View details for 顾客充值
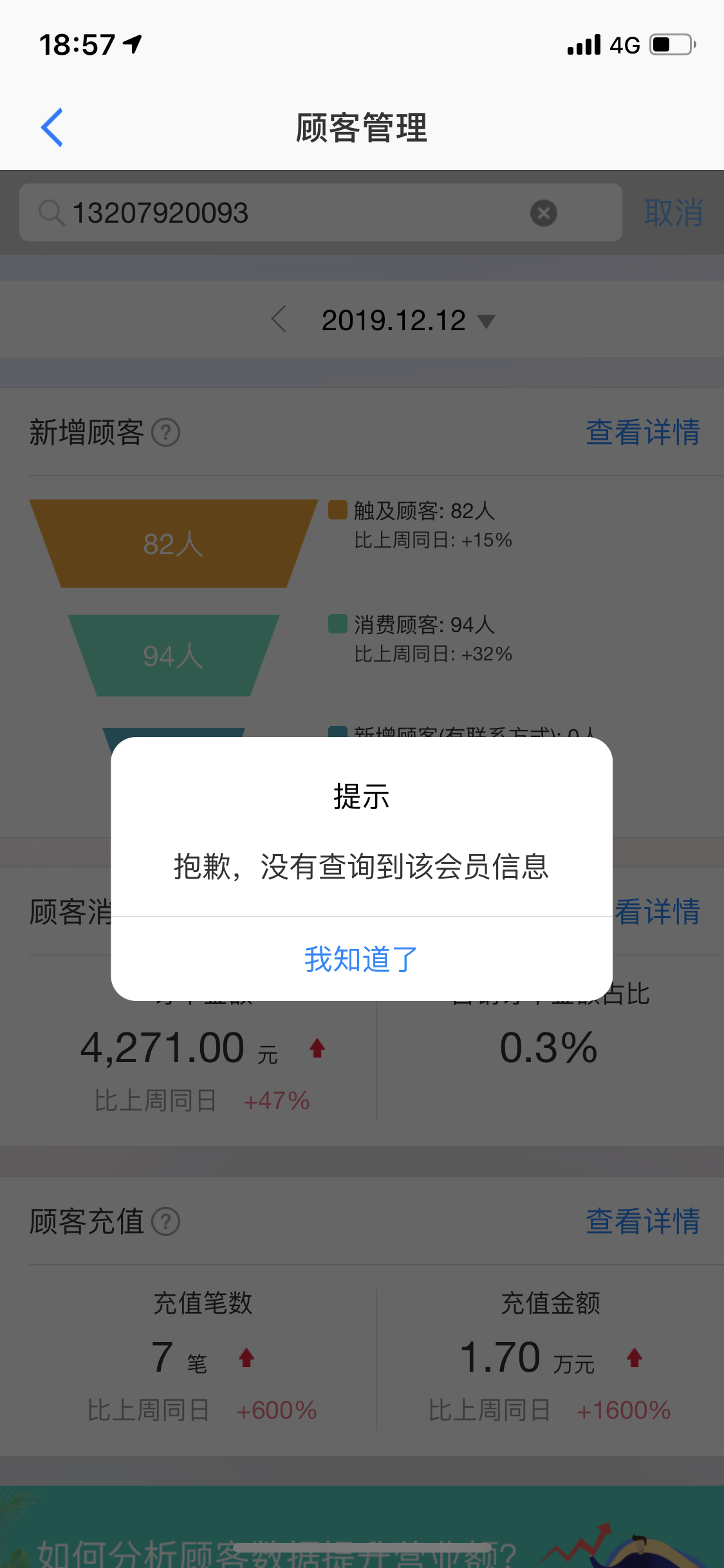724x1568 pixels. [x=642, y=1221]
